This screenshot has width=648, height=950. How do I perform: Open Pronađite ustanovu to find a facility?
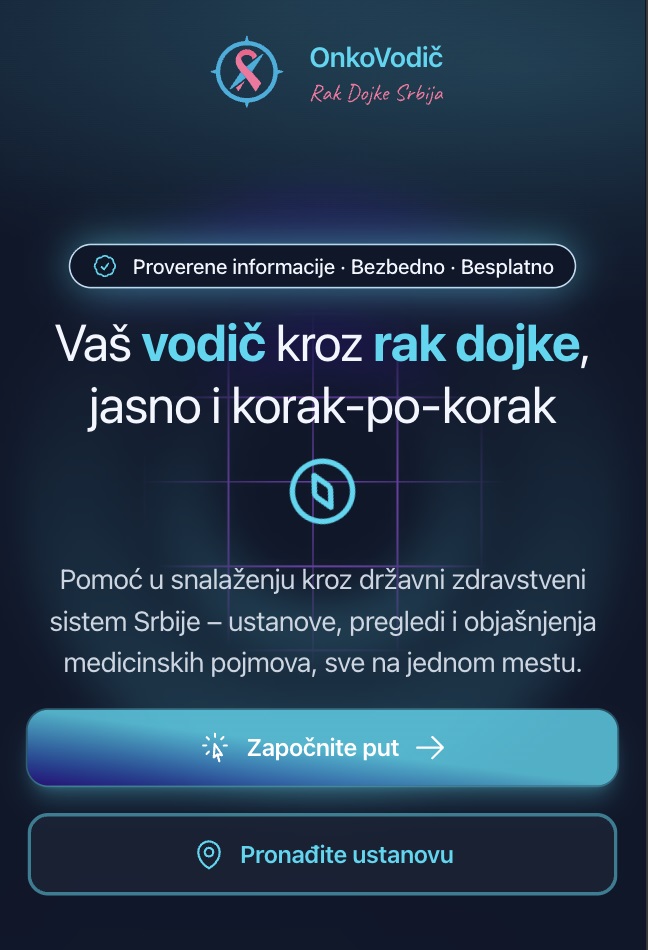pyautogui.click(x=322, y=855)
